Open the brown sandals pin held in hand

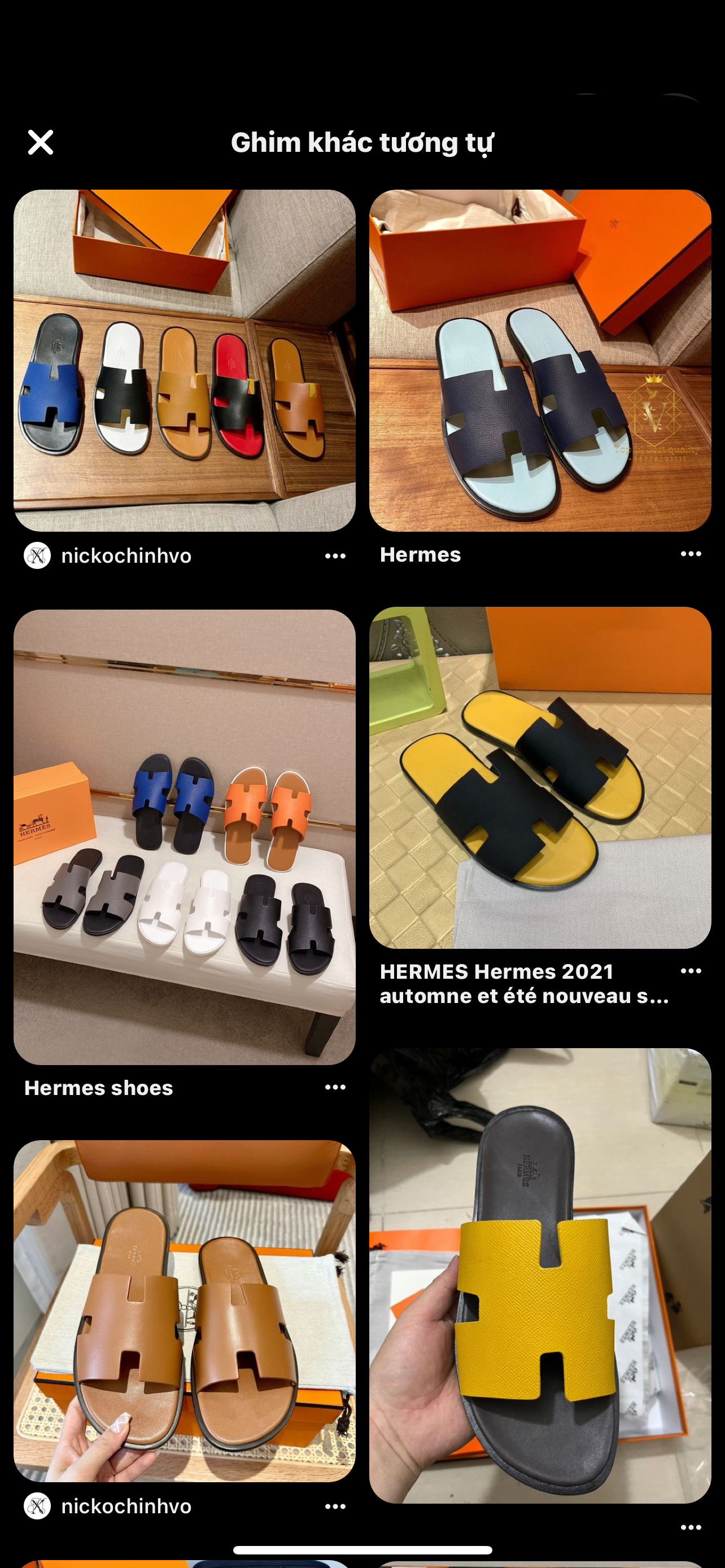pyautogui.click(x=185, y=1311)
